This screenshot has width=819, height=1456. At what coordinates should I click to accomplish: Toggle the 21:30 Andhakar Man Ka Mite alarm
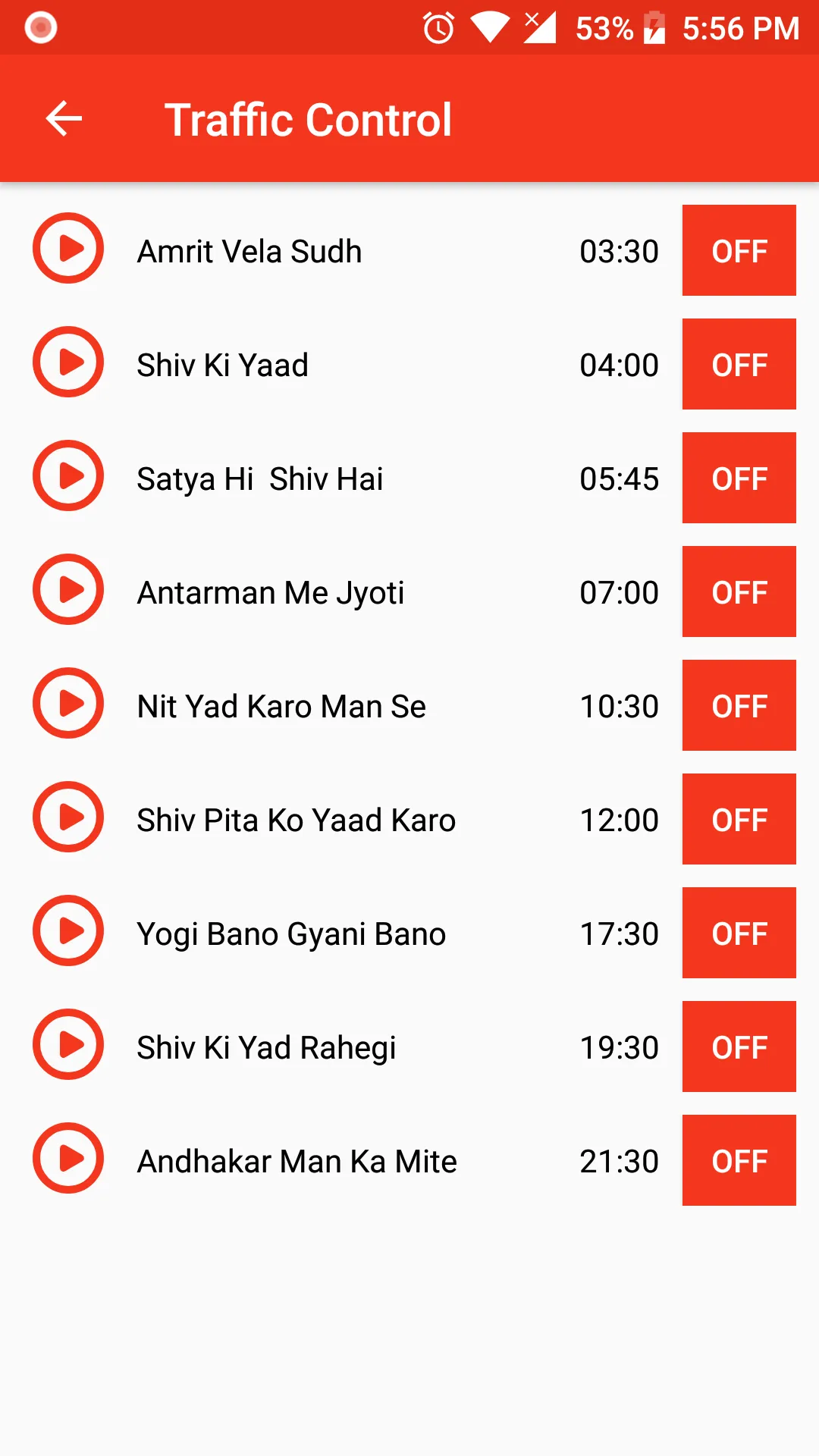[x=739, y=1160]
